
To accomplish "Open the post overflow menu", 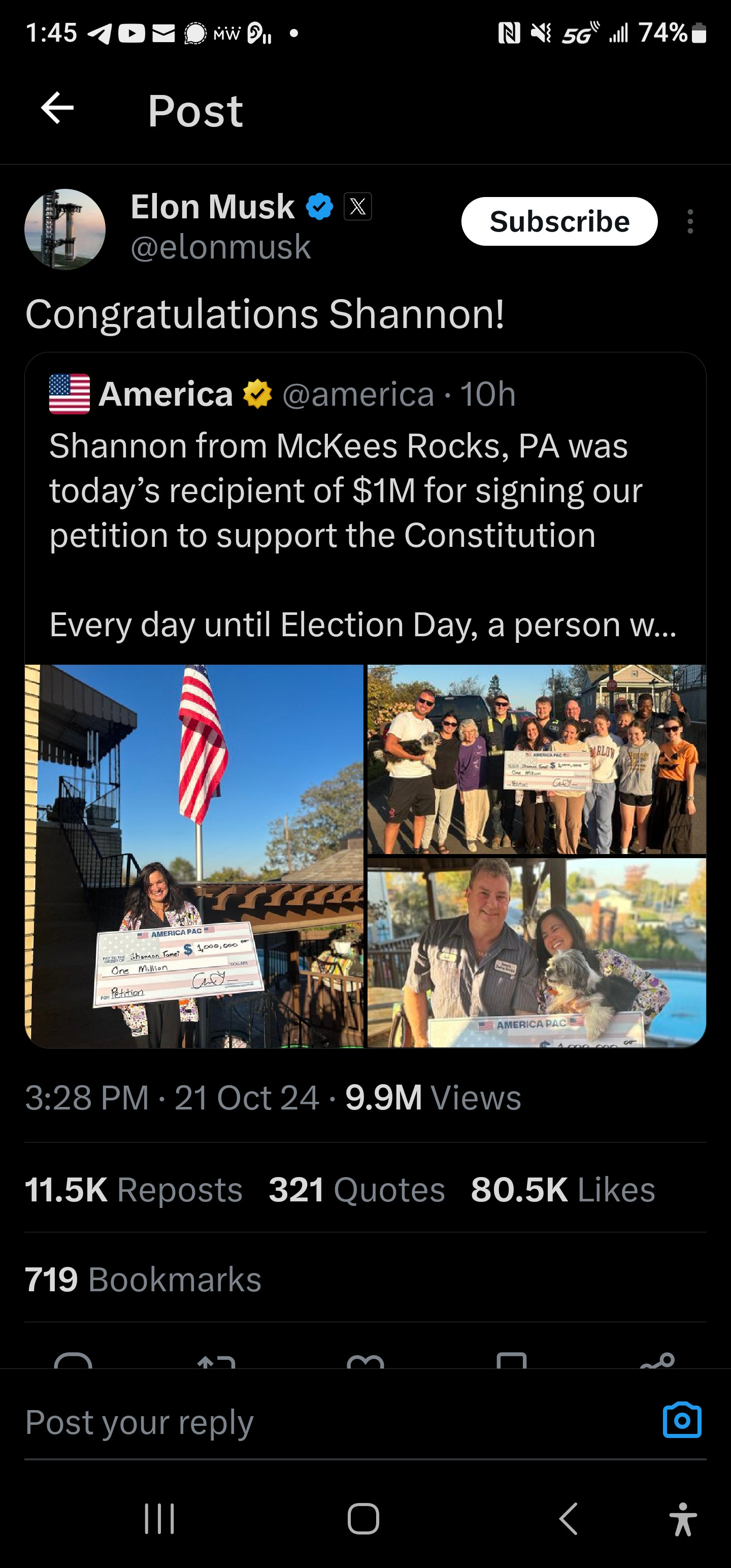I will (x=689, y=221).
